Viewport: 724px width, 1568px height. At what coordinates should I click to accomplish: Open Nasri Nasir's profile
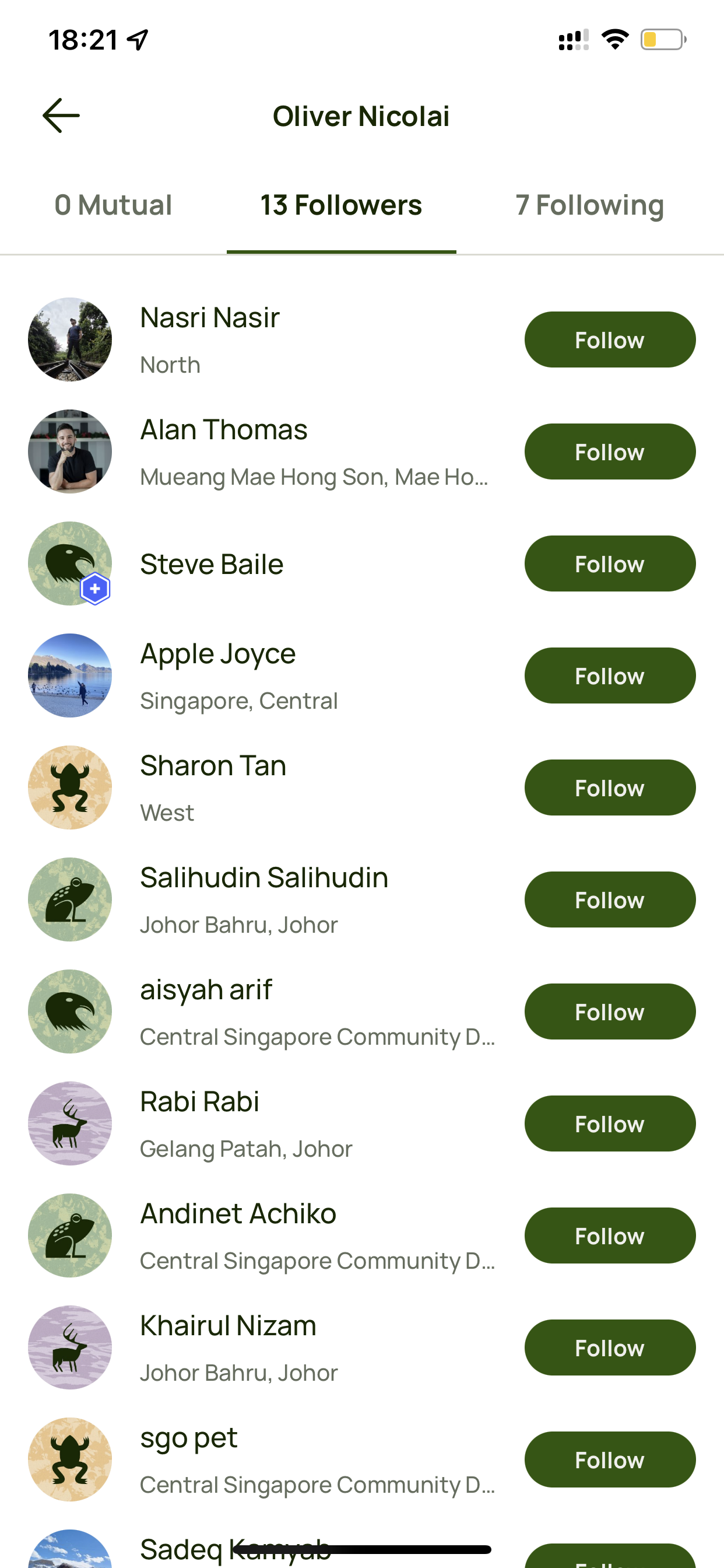(x=262, y=339)
